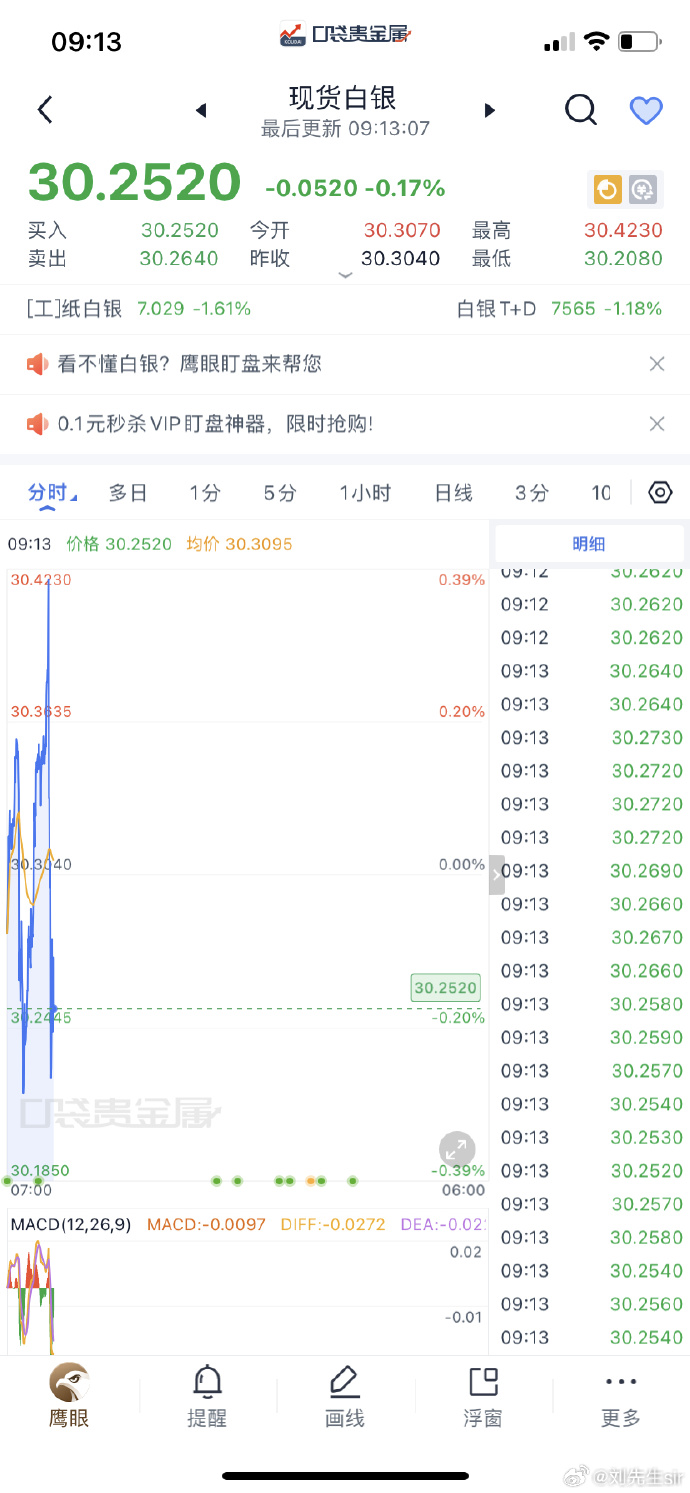The height and width of the screenshot is (1493, 690).
Task: Open chart settings hexagon icon
Action: (660, 493)
